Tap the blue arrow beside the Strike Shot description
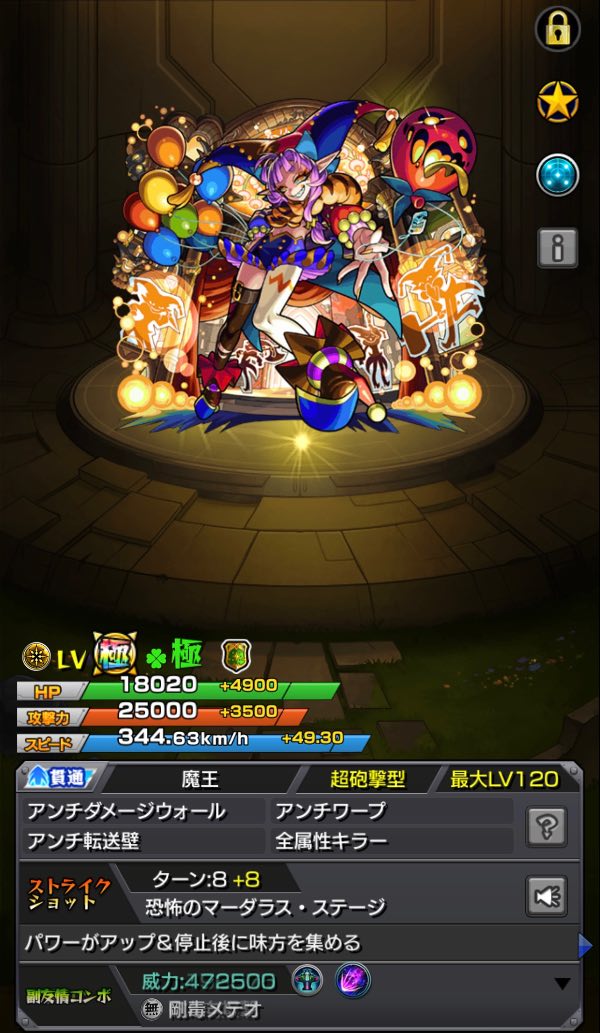Viewport: 600px width, 1033px height. point(585,945)
